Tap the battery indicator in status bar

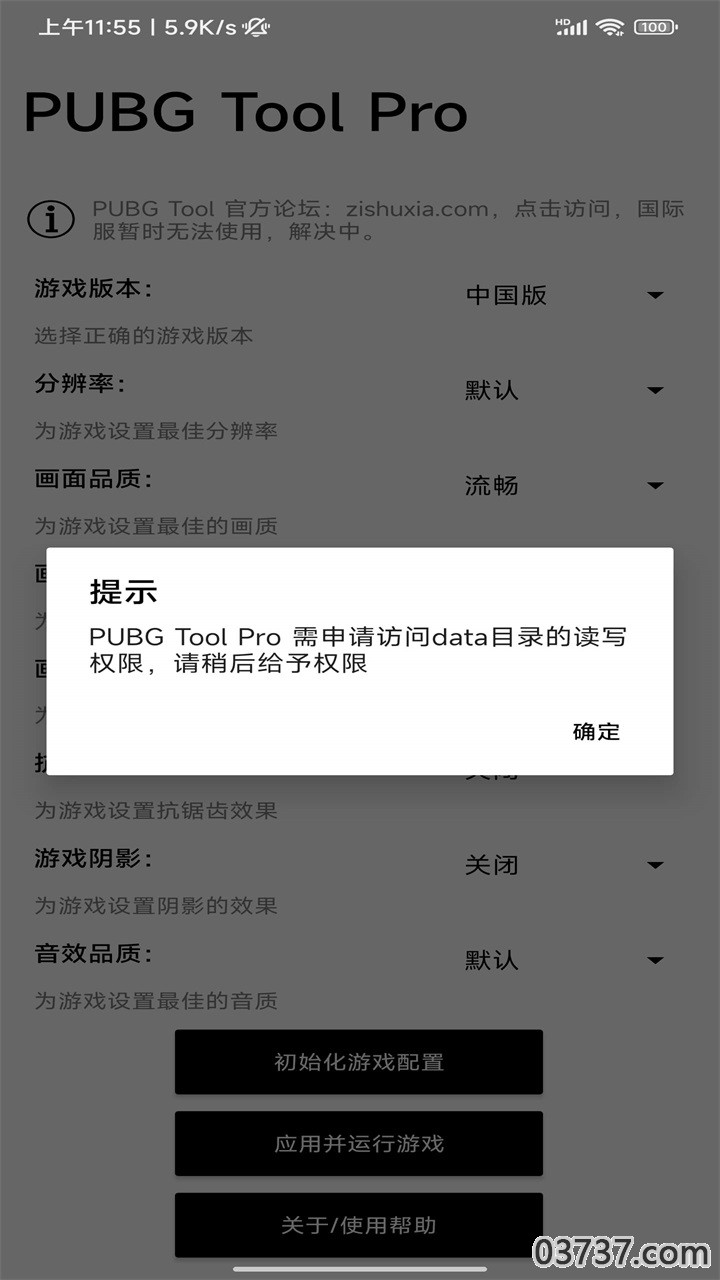[654, 28]
